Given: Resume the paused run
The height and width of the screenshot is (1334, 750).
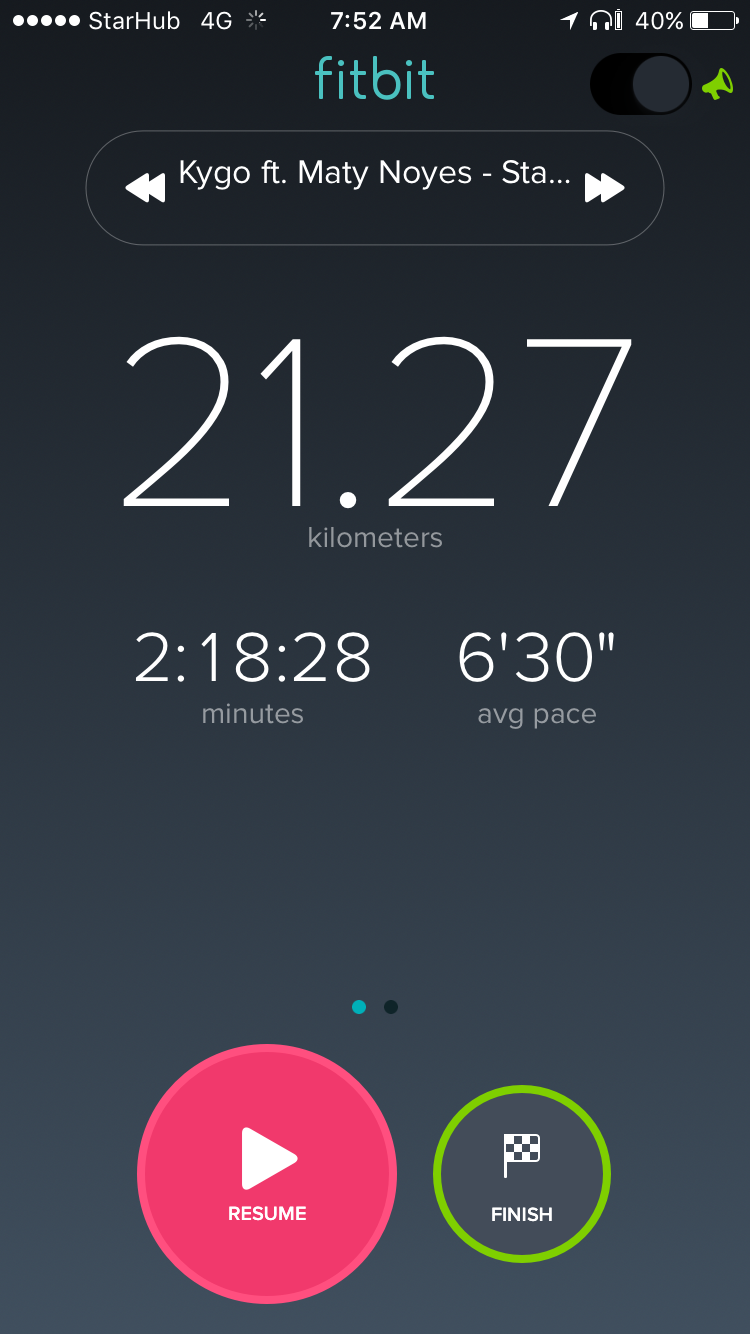Looking at the screenshot, I should click(x=267, y=1174).
